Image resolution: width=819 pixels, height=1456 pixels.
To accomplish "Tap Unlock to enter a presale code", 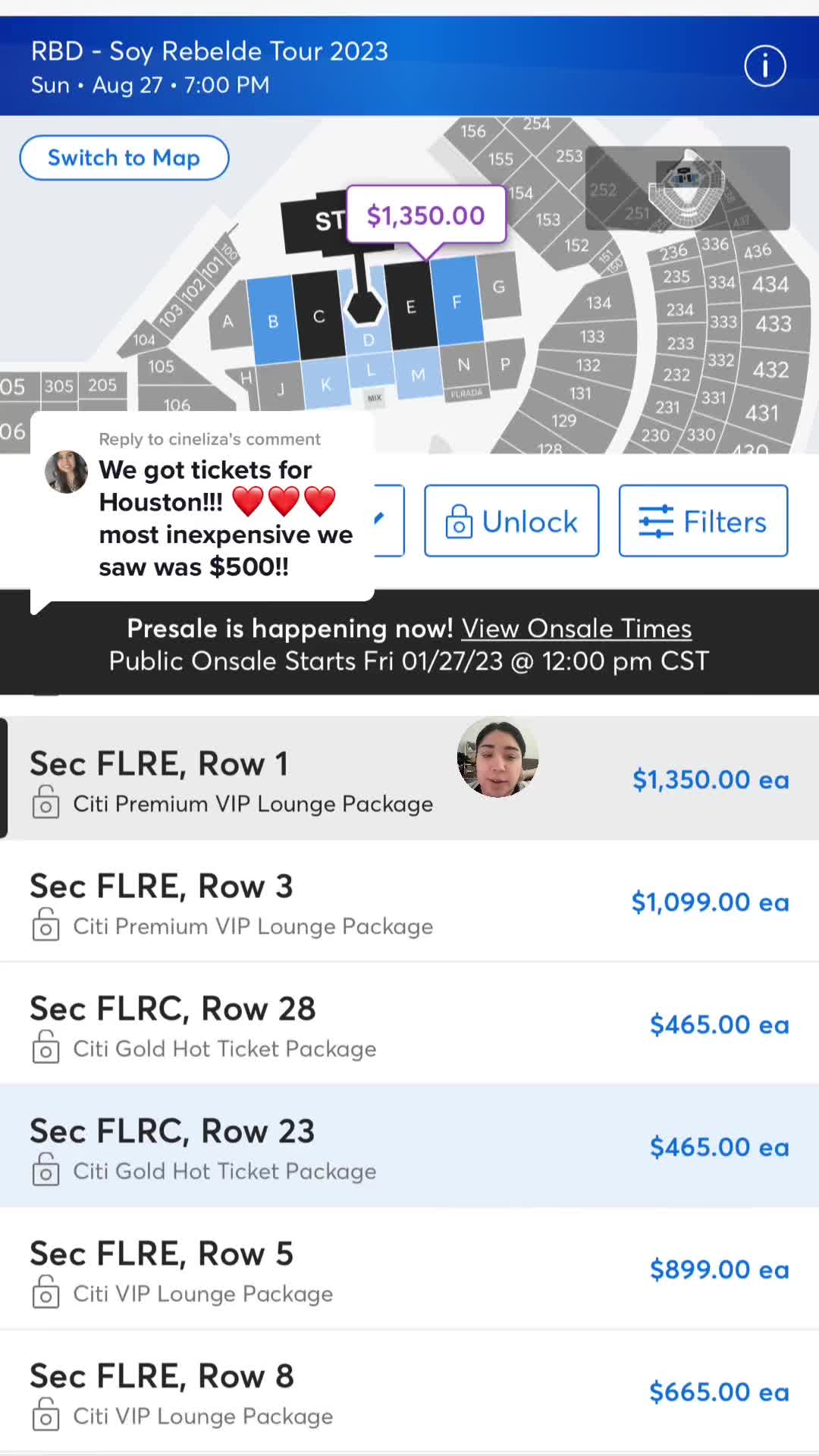I will pyautogui.click(x=511, y=522).
